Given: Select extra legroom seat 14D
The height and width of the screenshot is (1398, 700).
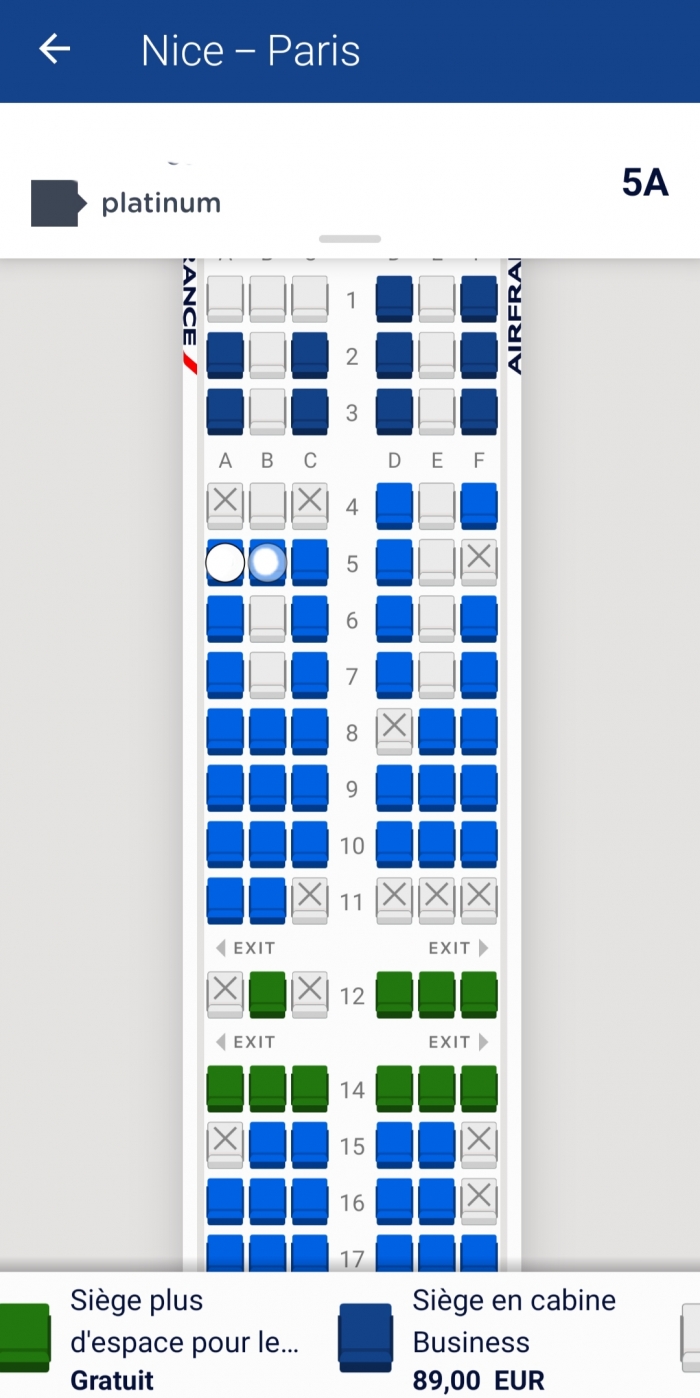Looking at the screenshot, I should pos(394,1088).
